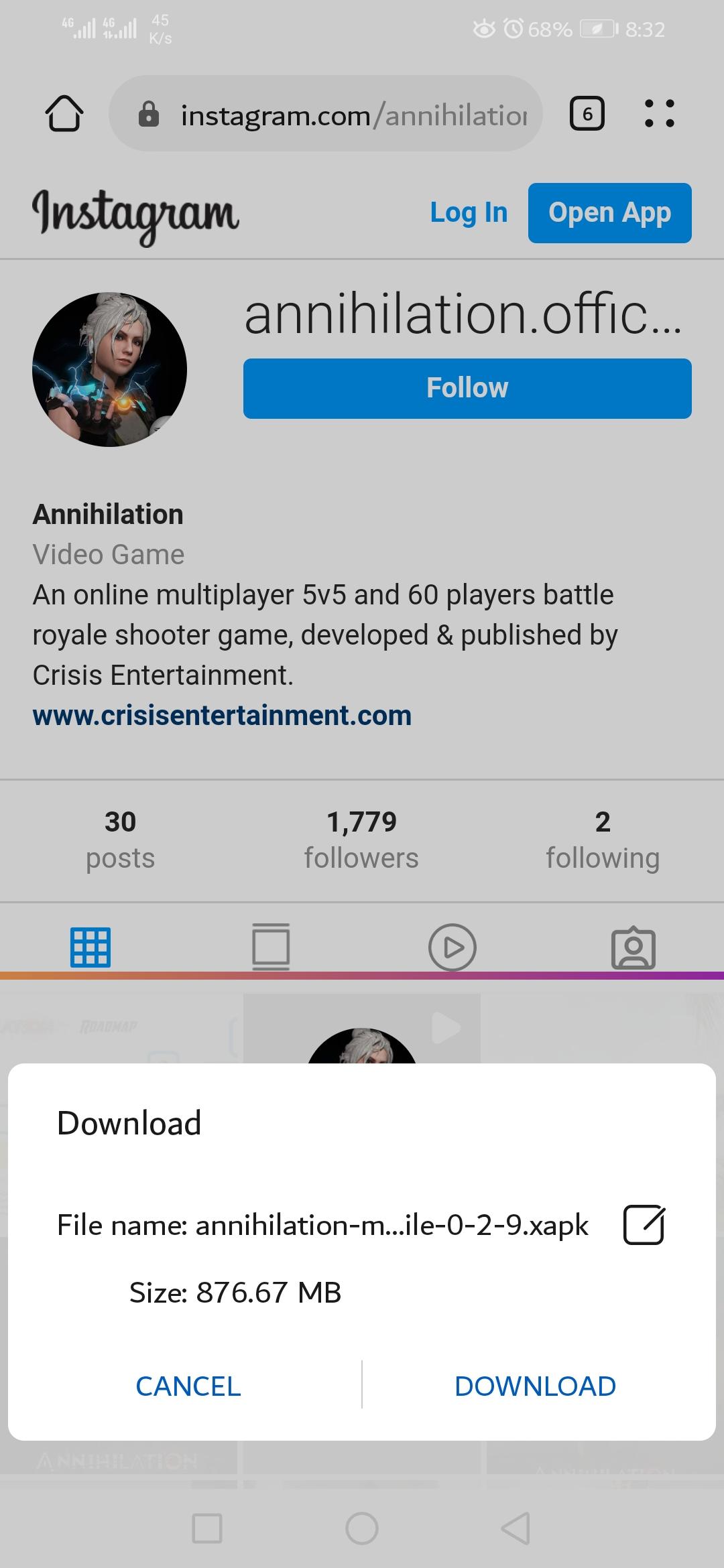Switch to the feed list view tab

tap(271, 947)
